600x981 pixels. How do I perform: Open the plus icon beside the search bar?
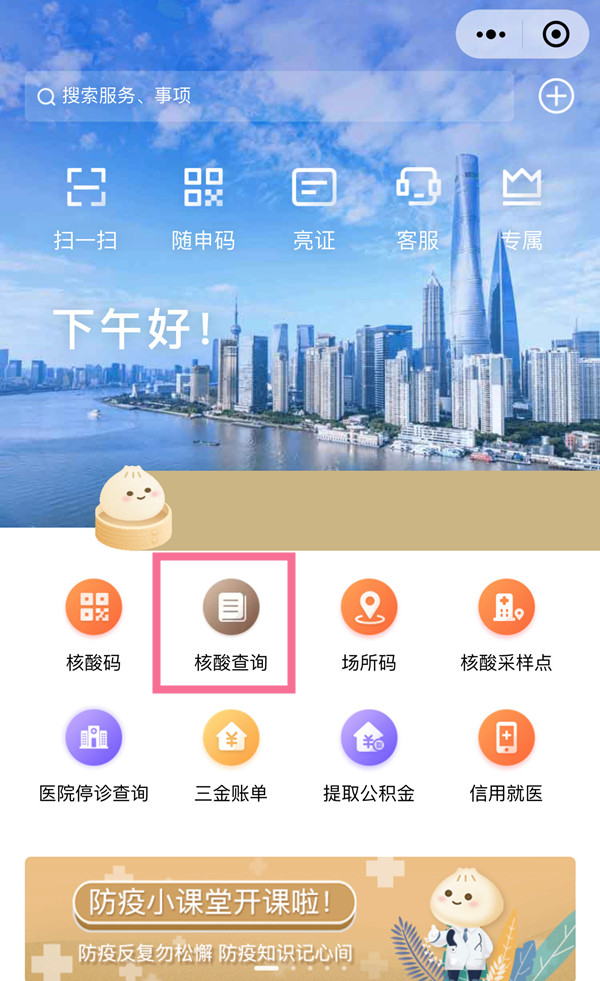point(556,97)
